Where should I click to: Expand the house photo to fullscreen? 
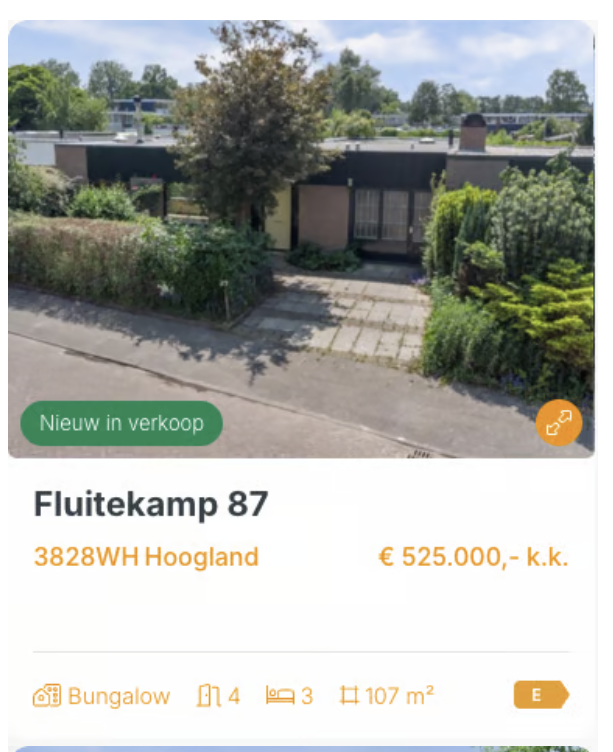click(x=558, y=423)
